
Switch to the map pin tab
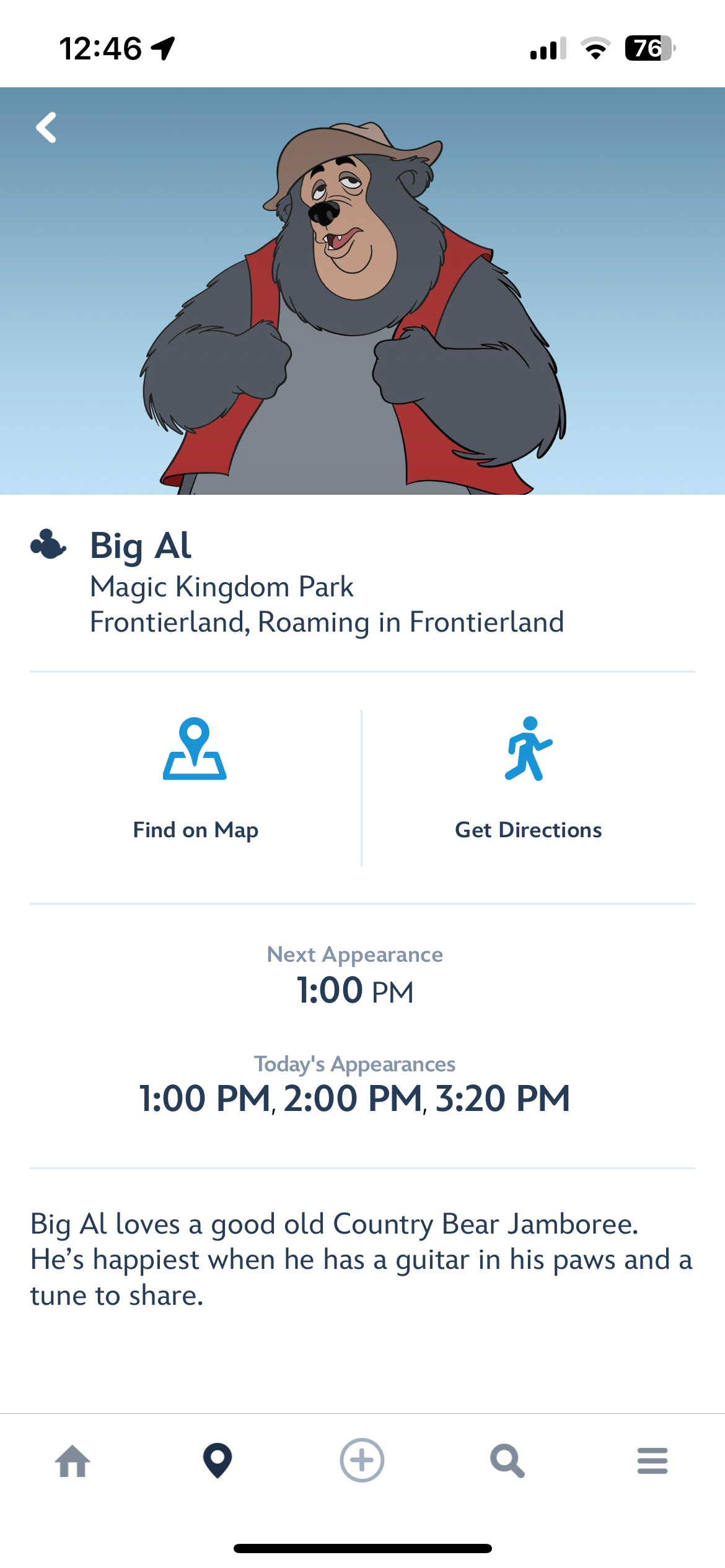tap(217, 1461)
